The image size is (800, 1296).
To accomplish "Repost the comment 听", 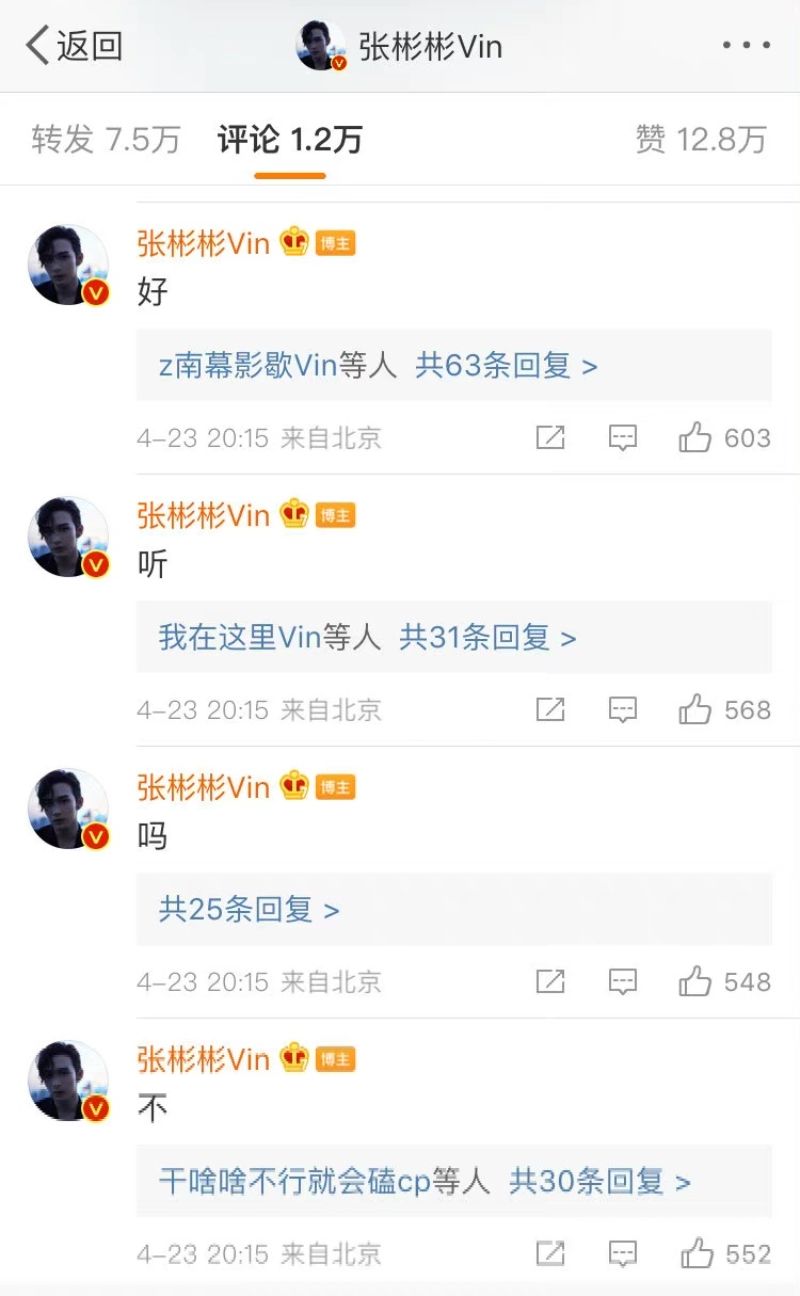I will coord(550,710).
